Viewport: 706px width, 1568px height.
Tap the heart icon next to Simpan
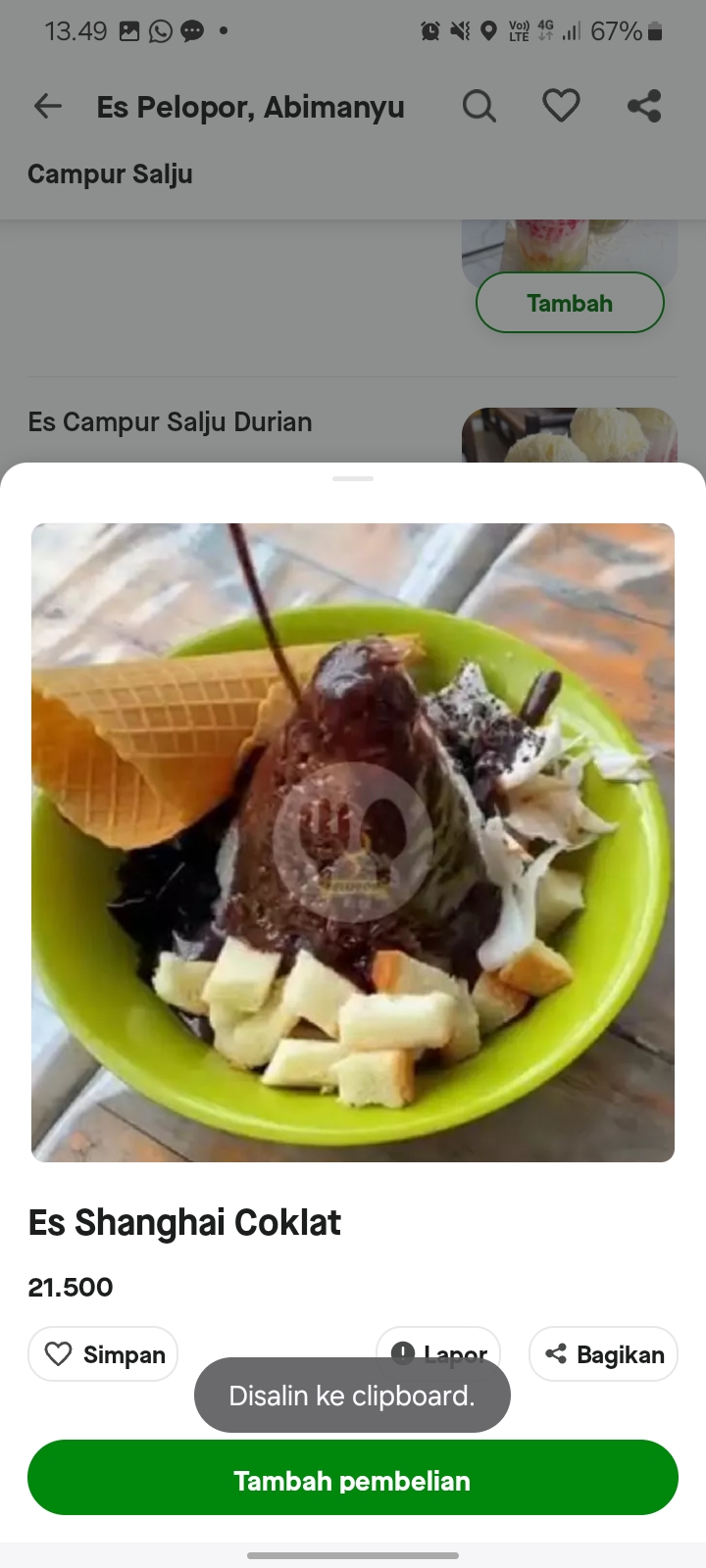60,1353
